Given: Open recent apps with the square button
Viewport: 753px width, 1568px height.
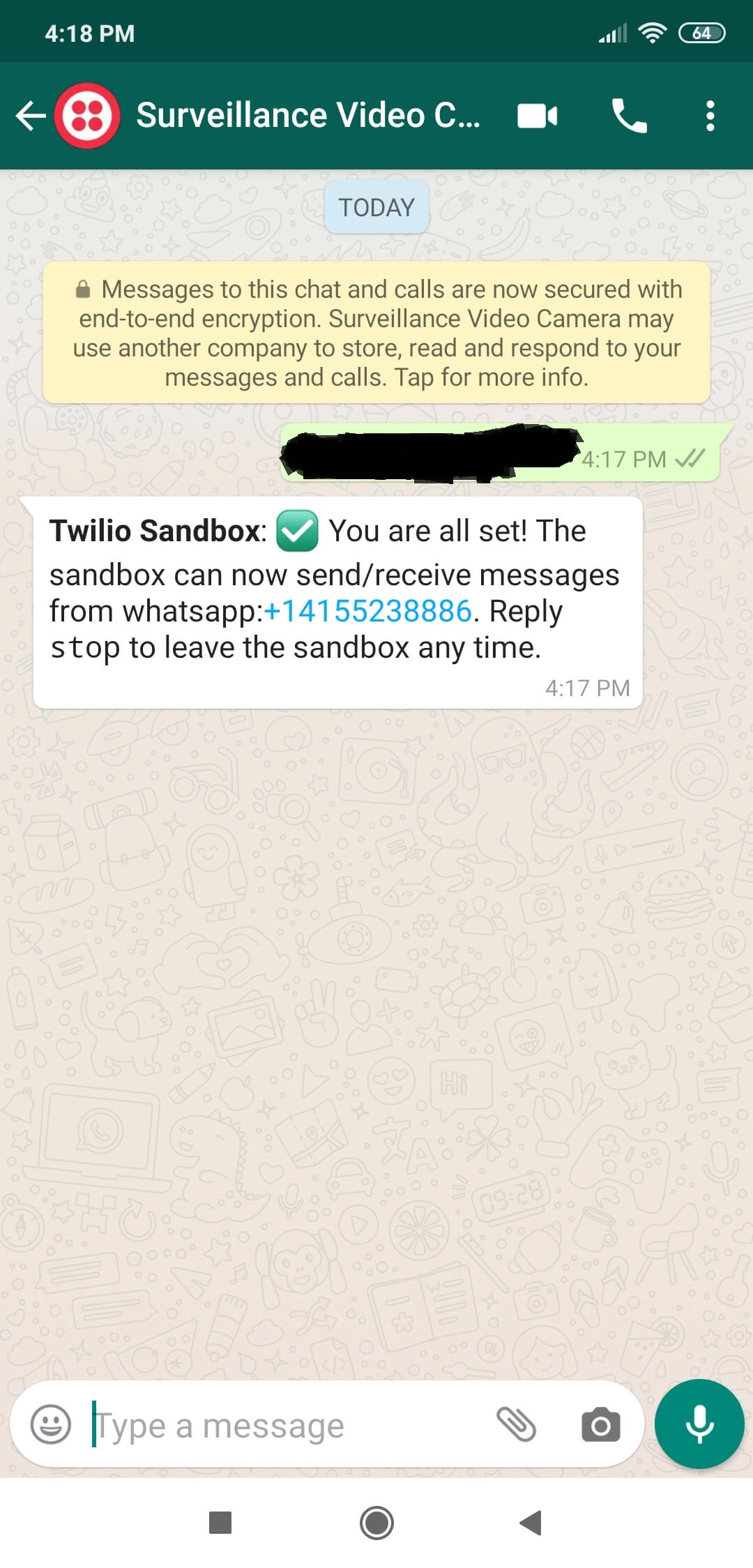Looking at the screenshot, I should (220, 1523).
